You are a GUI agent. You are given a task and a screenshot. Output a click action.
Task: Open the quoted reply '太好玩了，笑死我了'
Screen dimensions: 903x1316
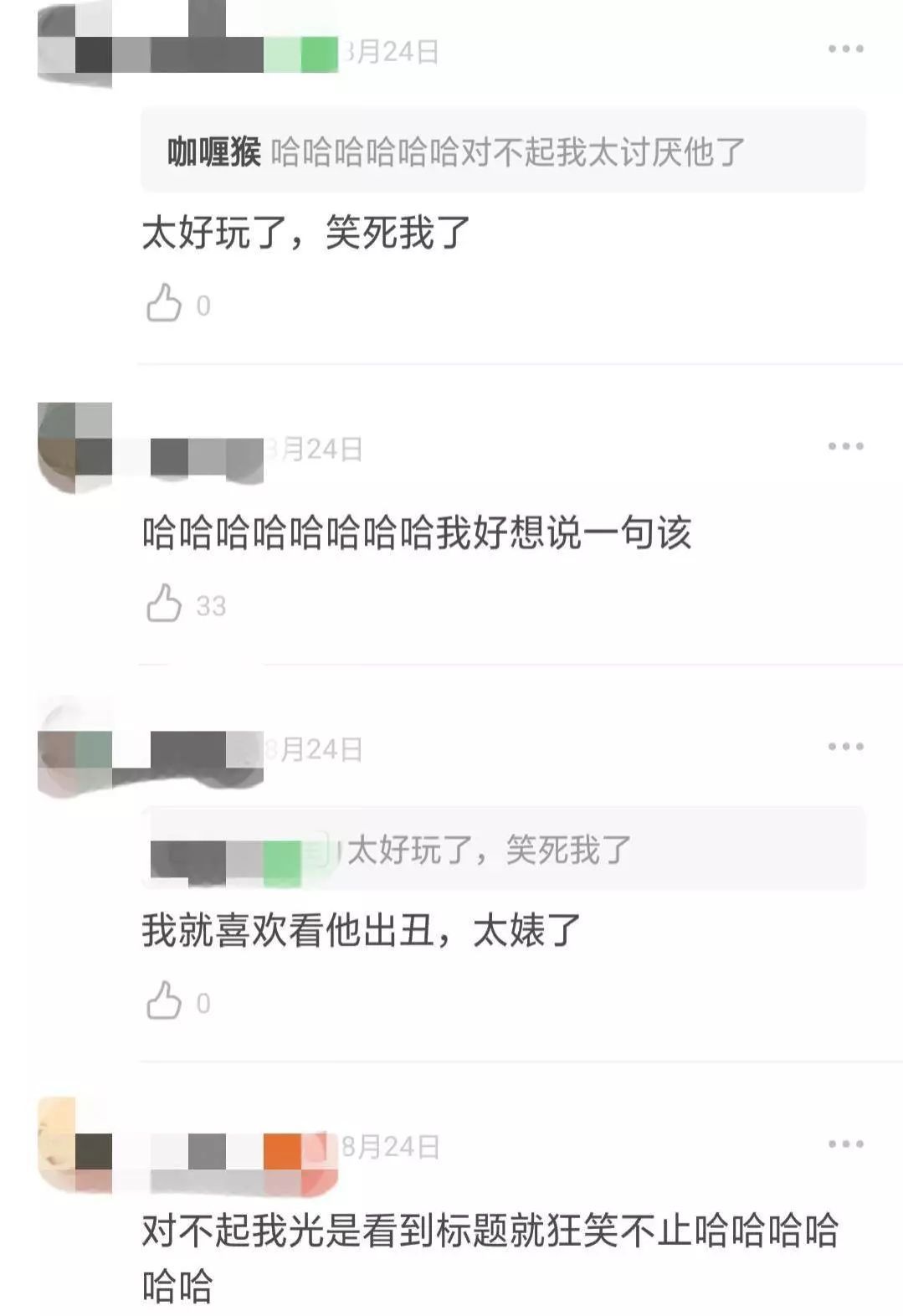[x=502, y=851]
